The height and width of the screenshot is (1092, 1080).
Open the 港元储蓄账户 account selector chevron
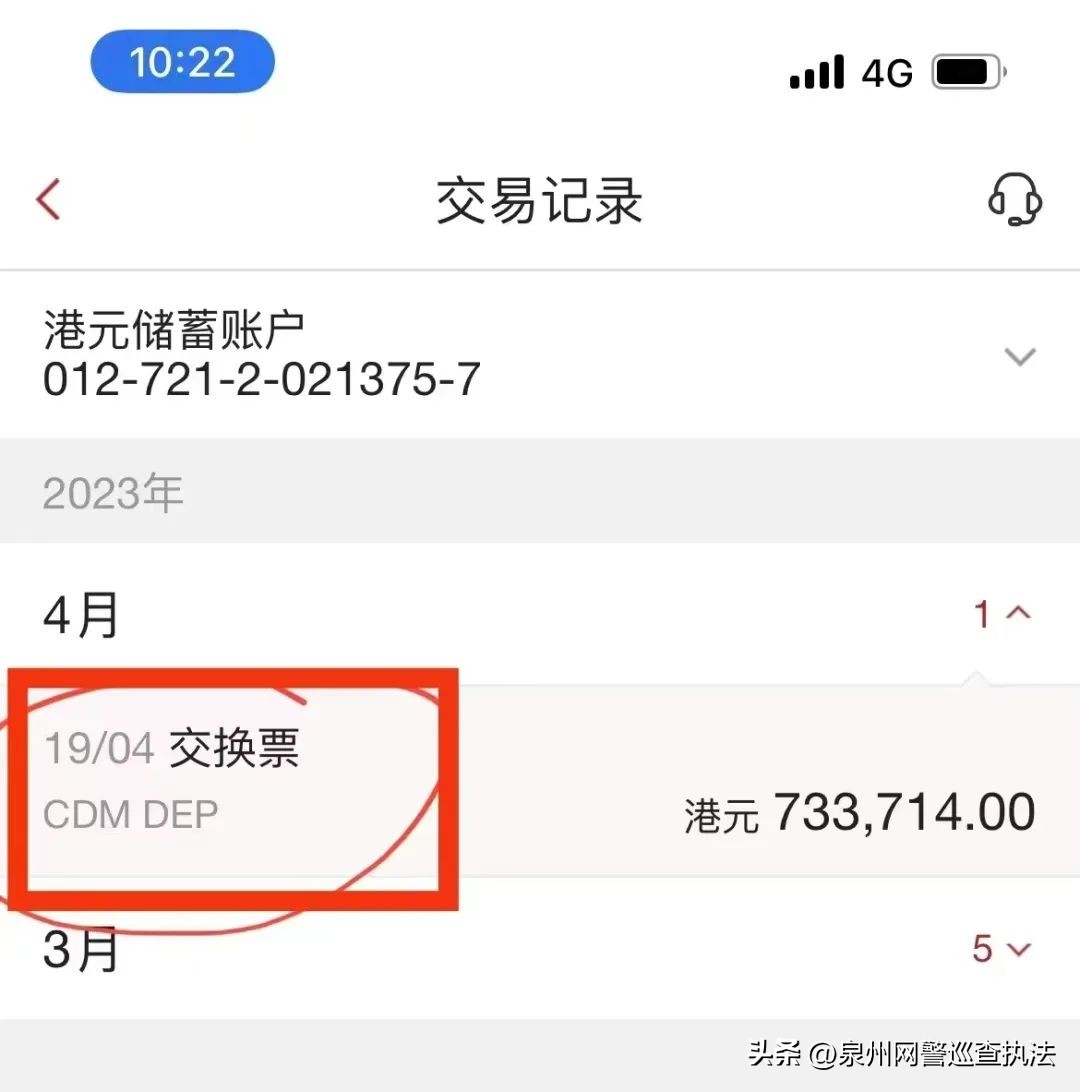[x=1021, y=356]
